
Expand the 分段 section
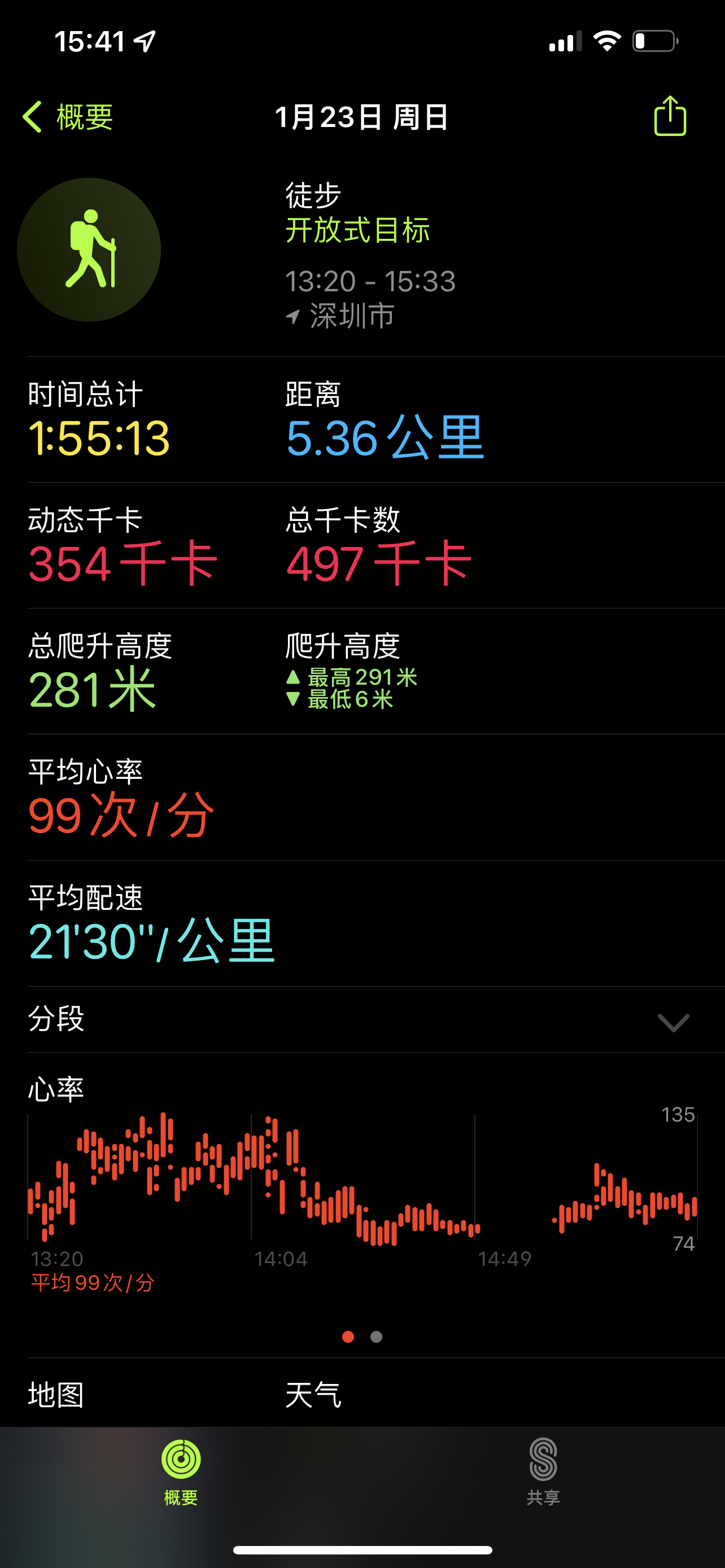[x=672, y=1022]
